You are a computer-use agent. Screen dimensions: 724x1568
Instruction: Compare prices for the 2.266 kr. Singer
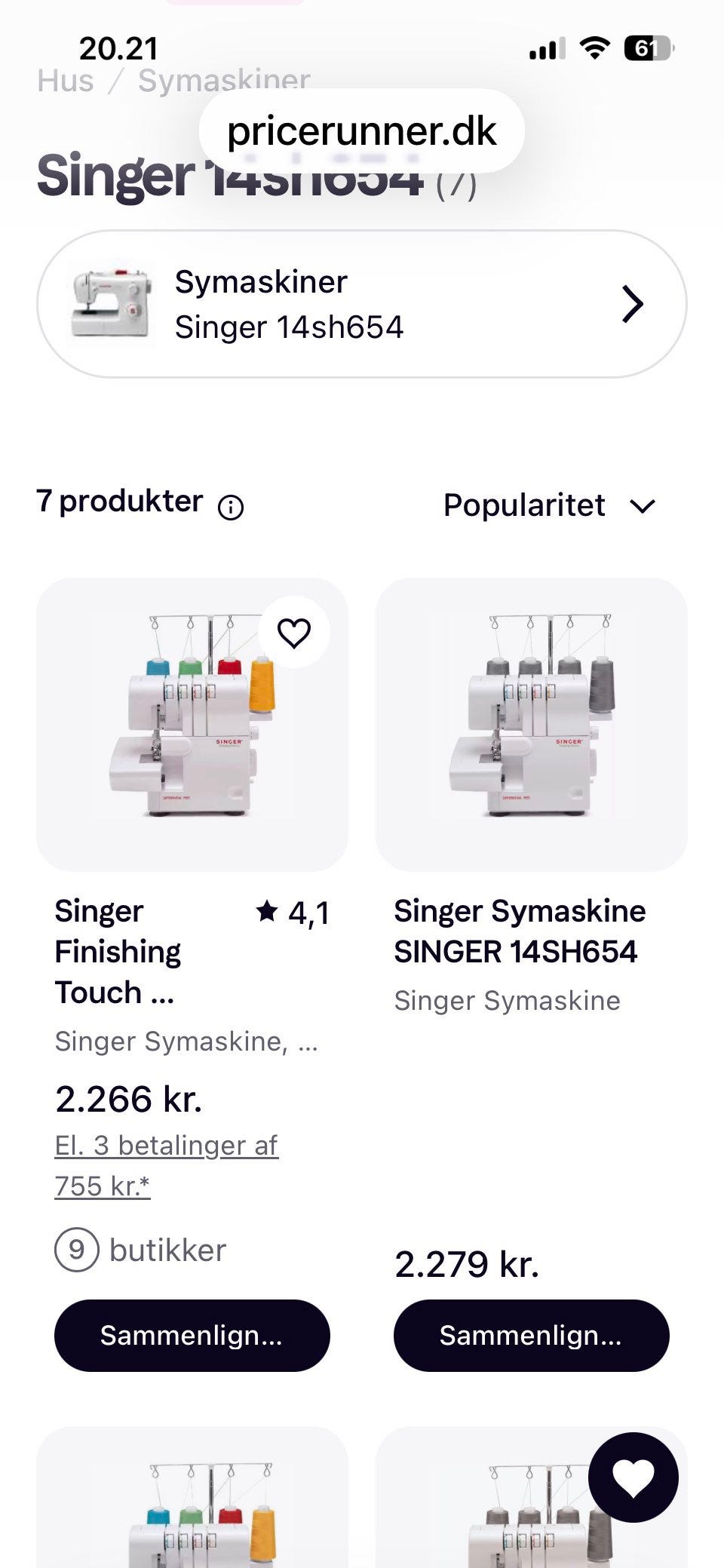[192, 1335]
